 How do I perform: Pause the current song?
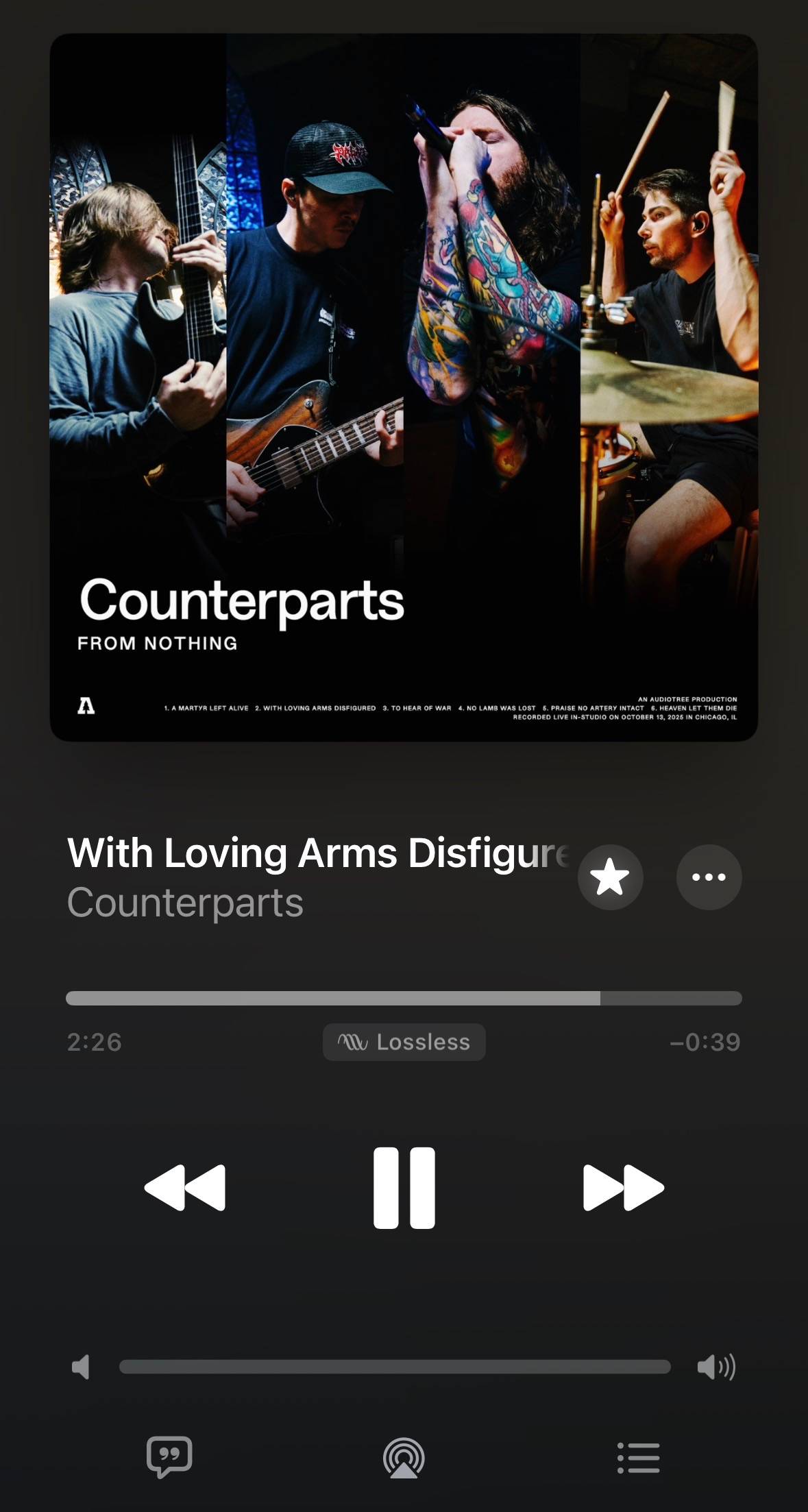(x=404, y=1187)
